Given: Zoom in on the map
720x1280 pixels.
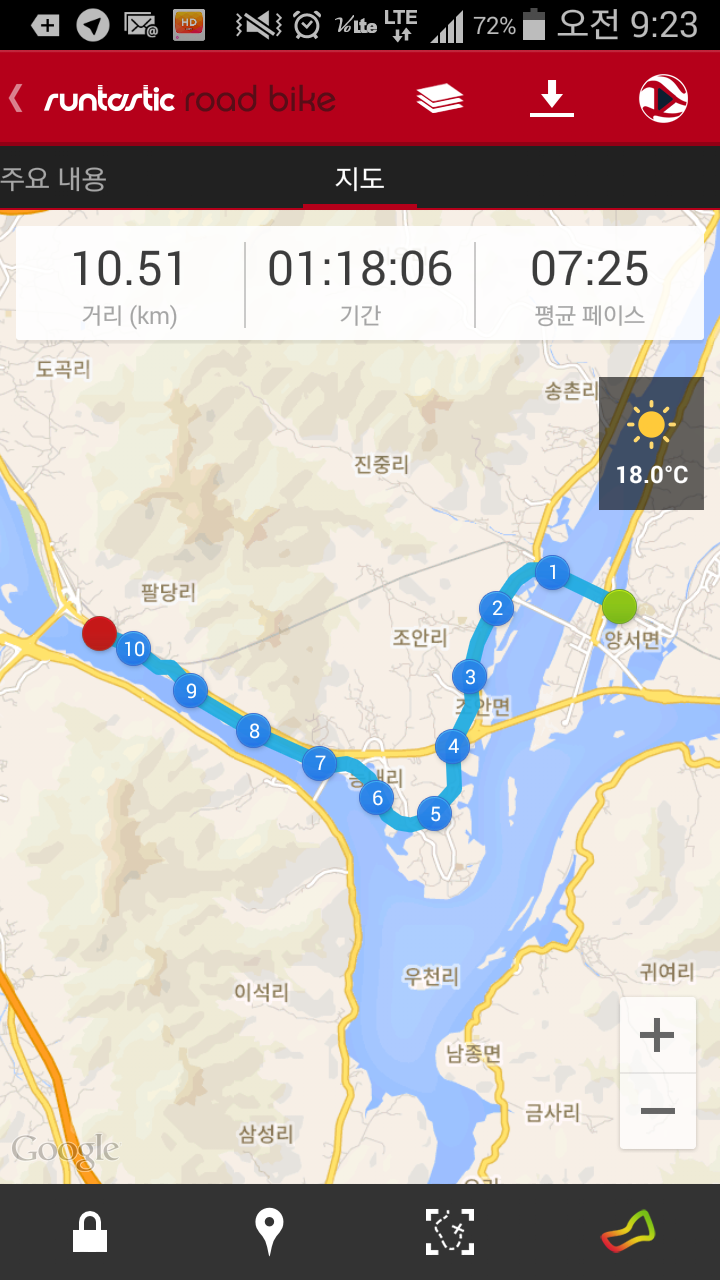Looking at the screenshot, I should pos(657,1035).
